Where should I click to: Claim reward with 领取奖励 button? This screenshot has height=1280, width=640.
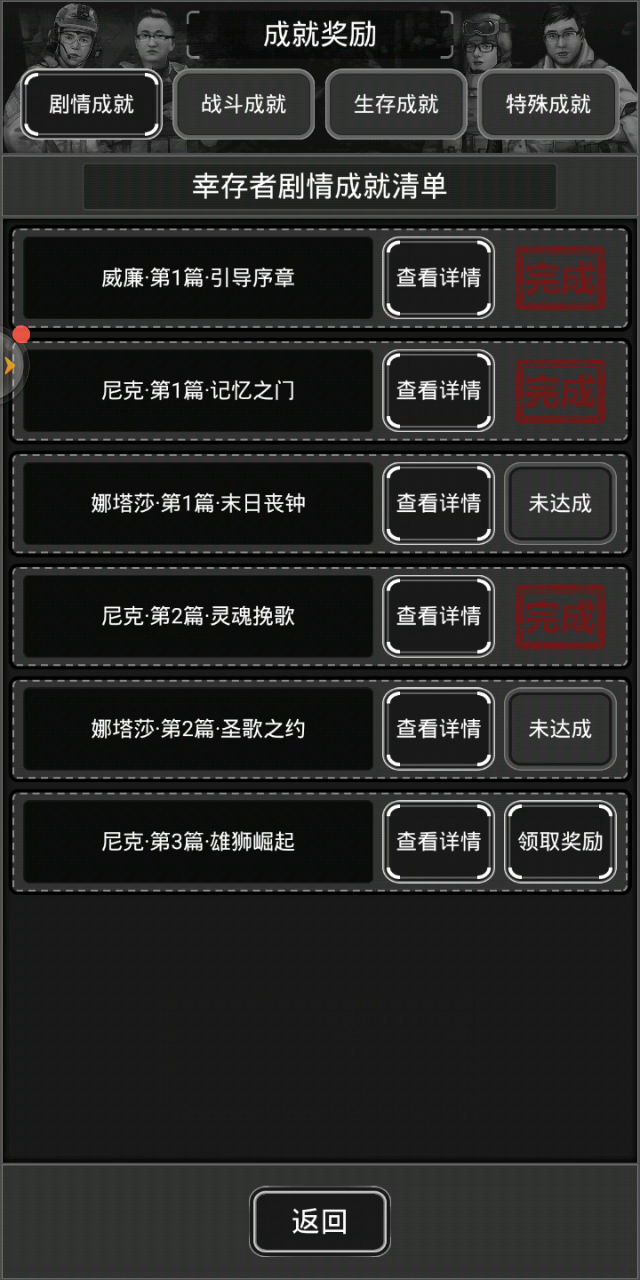(560, 842)
